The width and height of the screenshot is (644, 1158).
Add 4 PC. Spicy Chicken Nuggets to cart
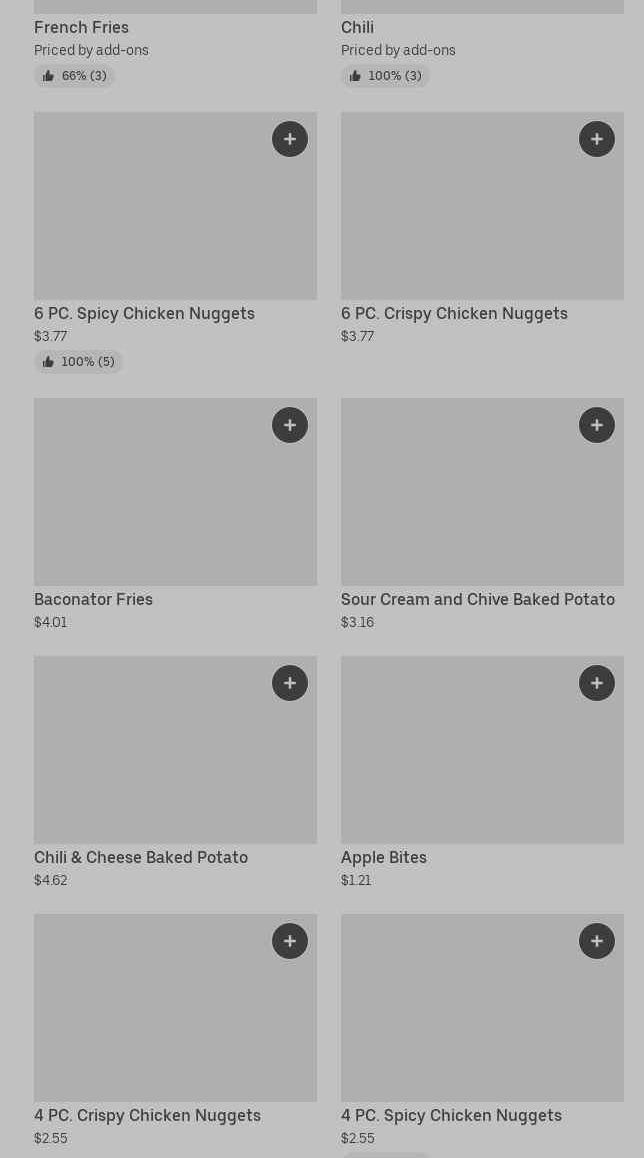click(x=597, y=941)
